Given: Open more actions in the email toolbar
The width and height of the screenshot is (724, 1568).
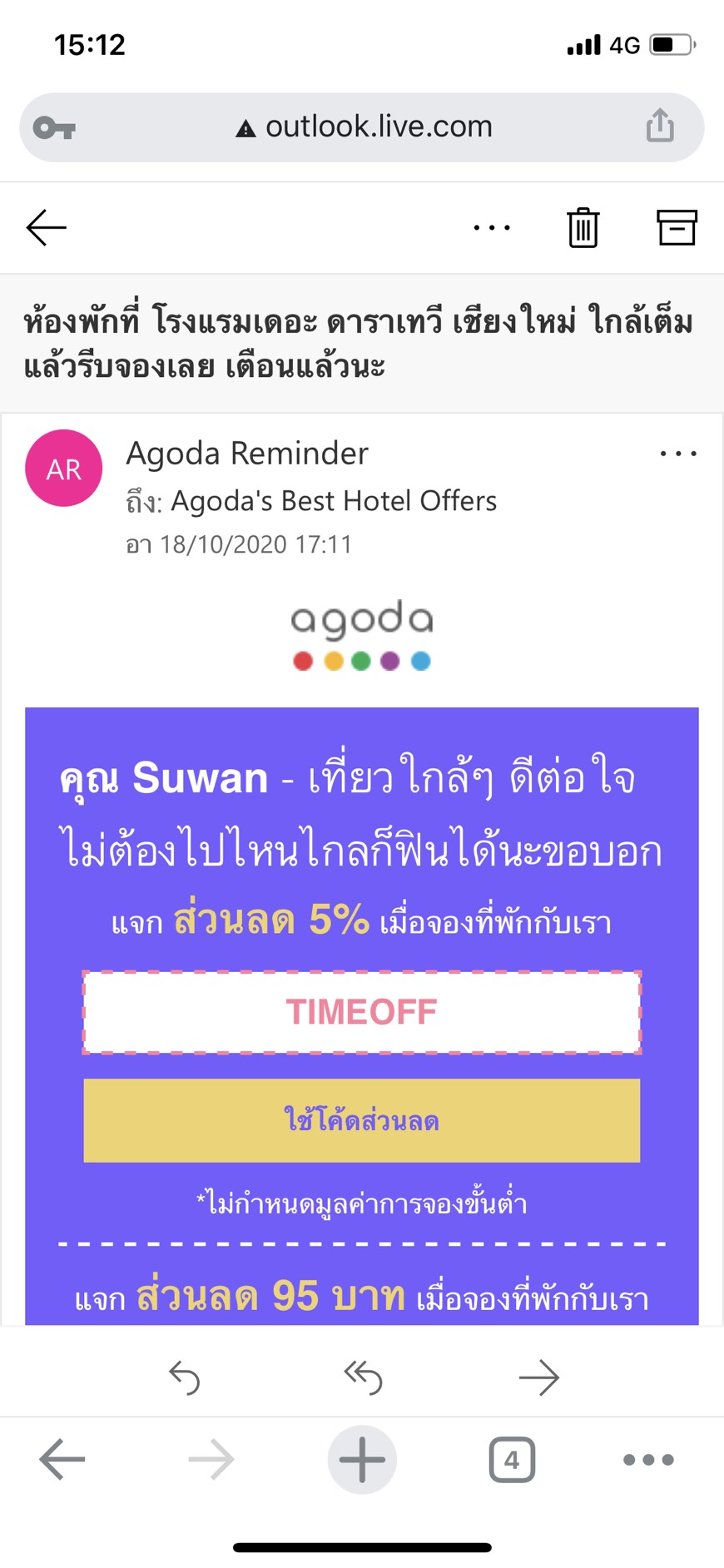Looking at the screenshot, I should tap(492, 227).
